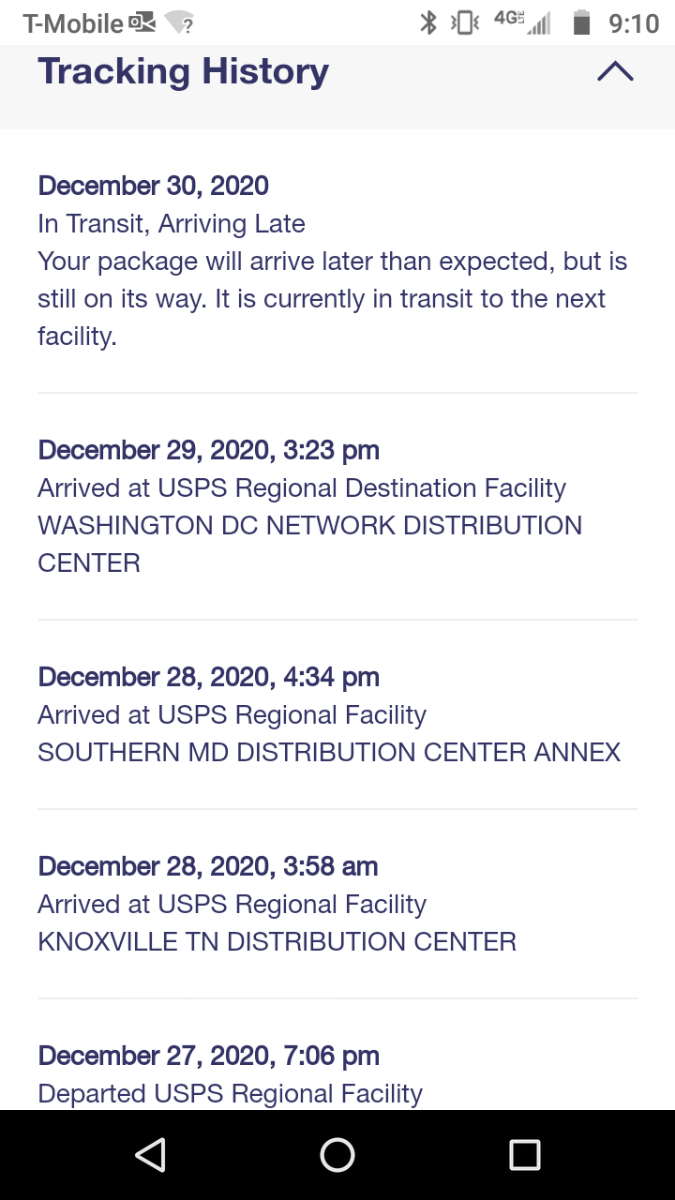
Task: Tap the system back button
Action: point(150,1155)
